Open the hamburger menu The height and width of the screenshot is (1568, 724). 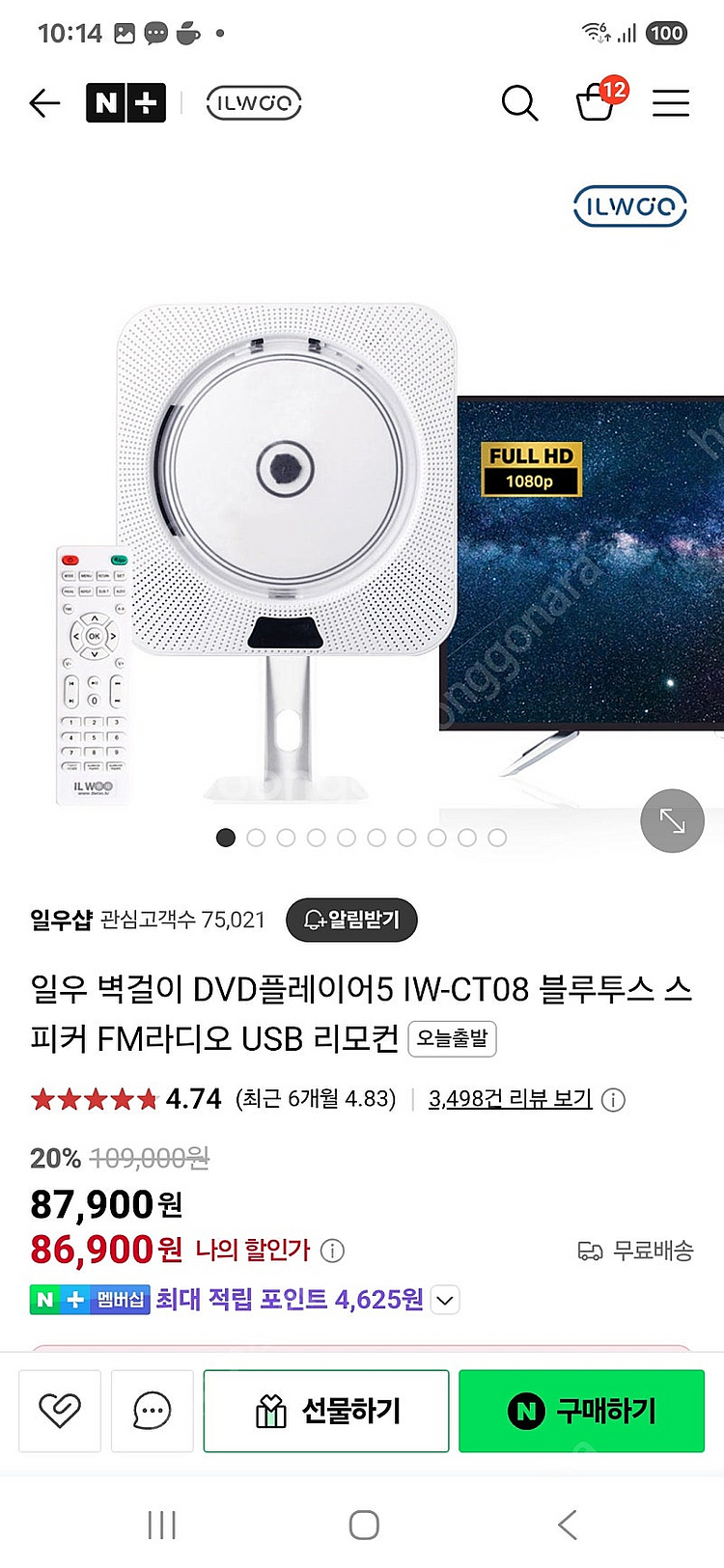tap(671, 103)
